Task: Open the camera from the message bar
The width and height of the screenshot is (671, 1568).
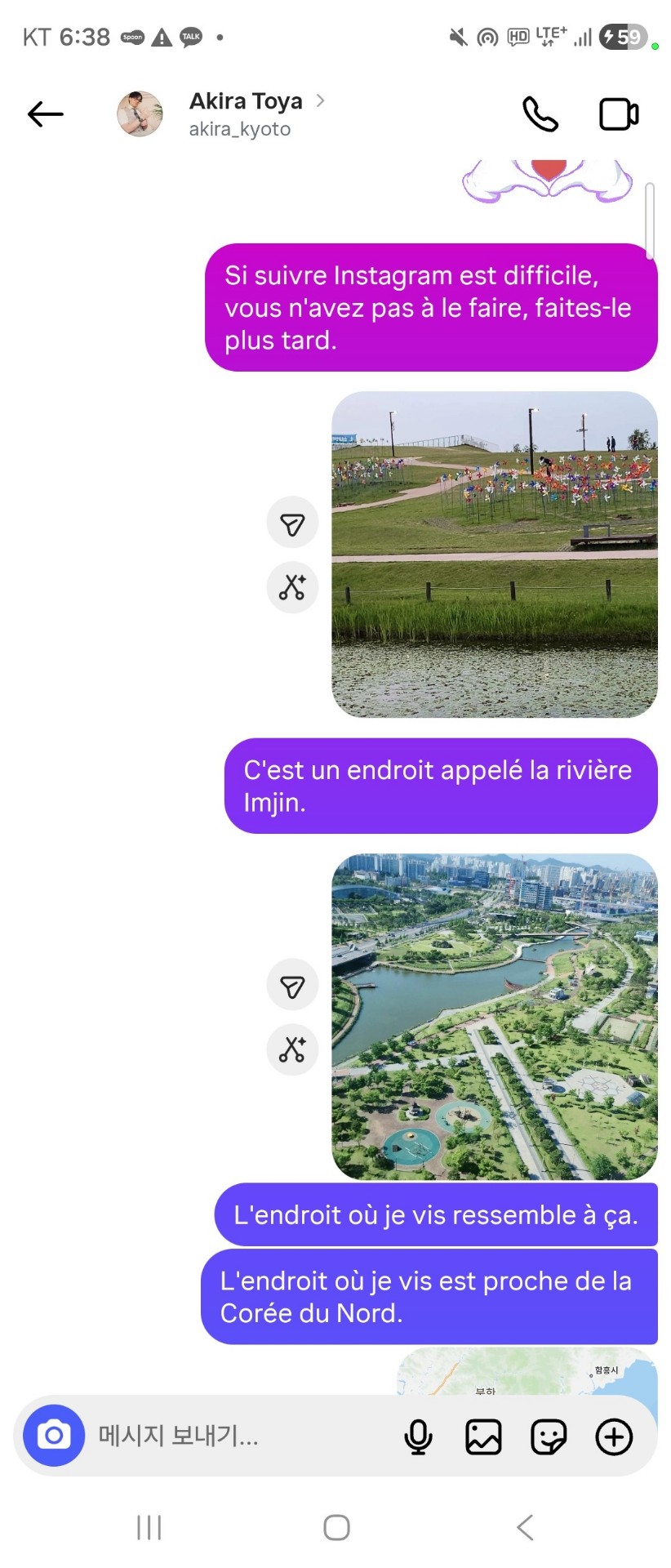Action: [x=54, y=1435]
